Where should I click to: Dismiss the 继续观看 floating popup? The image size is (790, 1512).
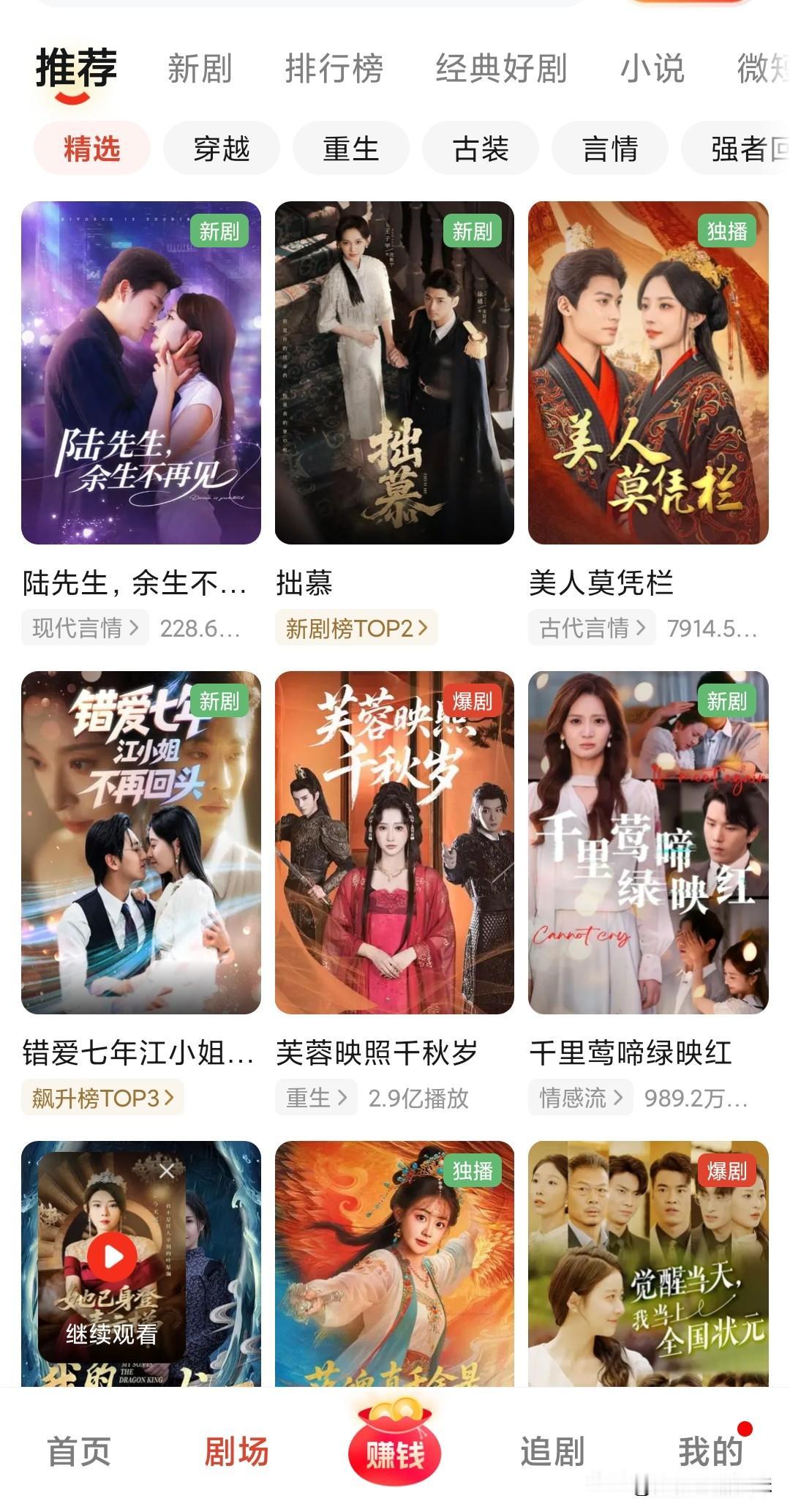click(167, 1172)
